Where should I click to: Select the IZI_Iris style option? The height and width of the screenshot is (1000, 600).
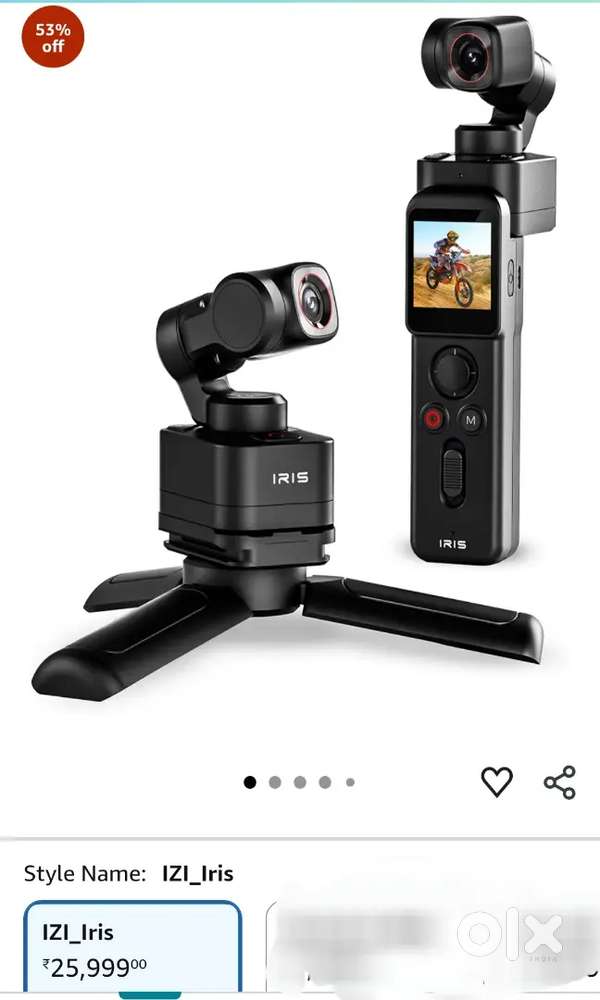(133, 948)
